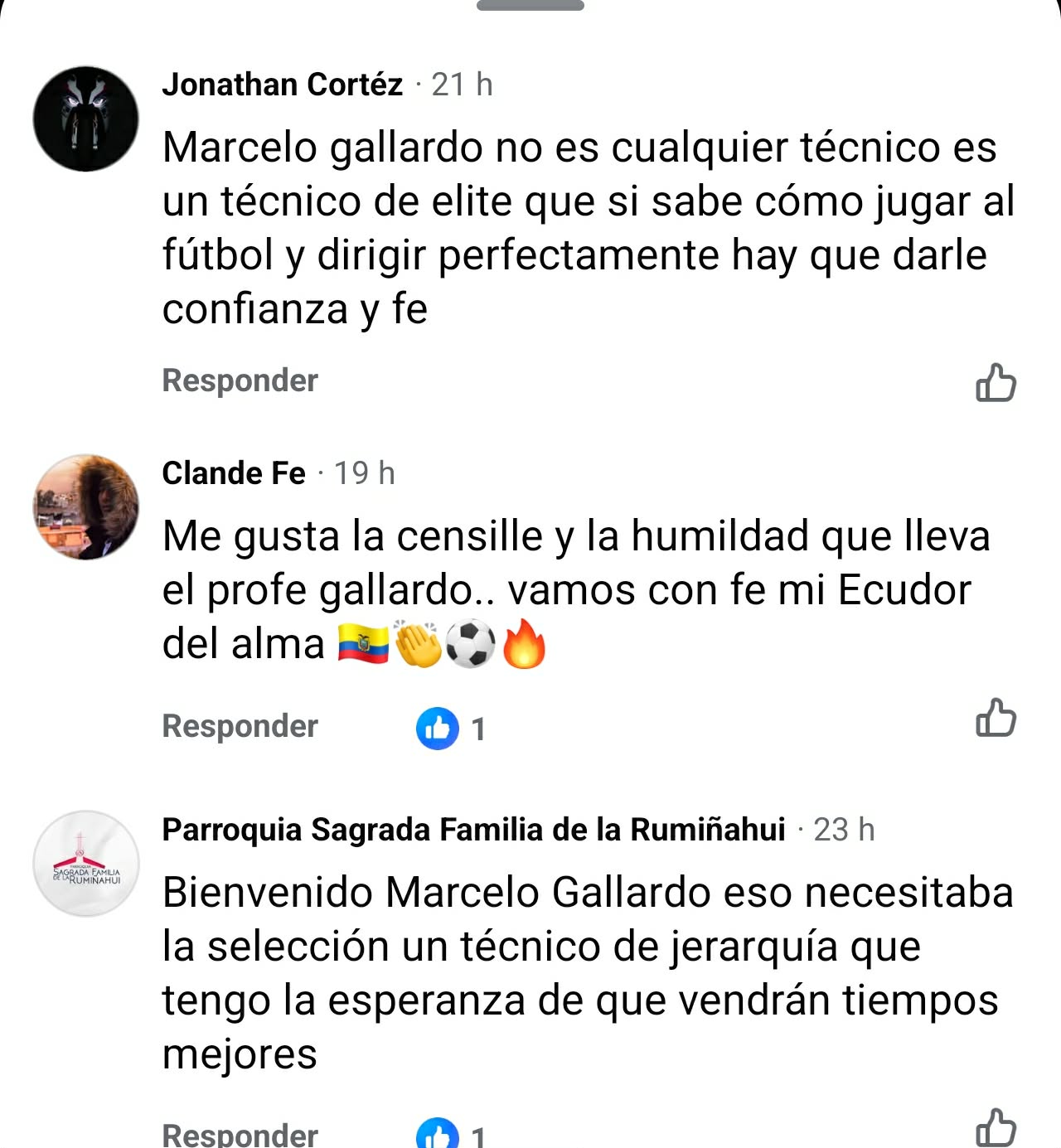Open Clande Fe's profile name

tap(234, 473)
